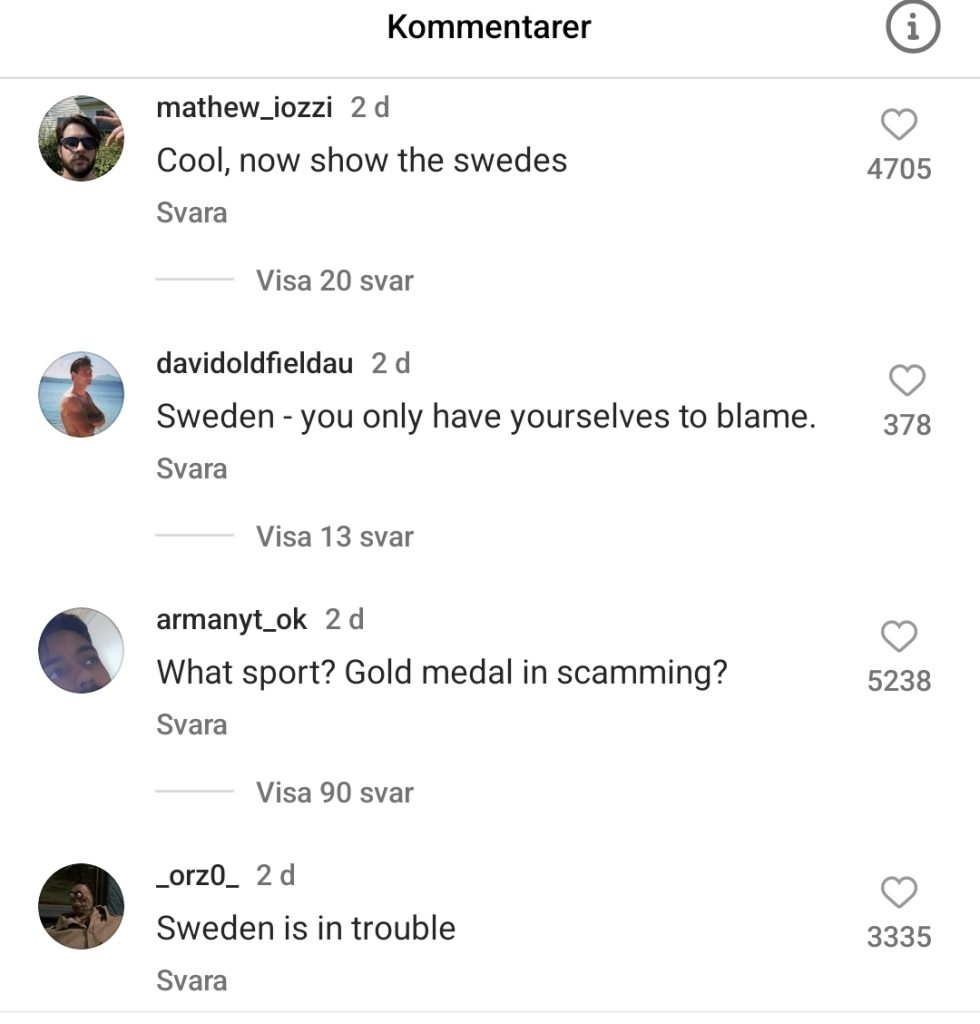The image size is (980, 1024).
Task: Like davidoldfieldau's comment
Action: (907, 381)
